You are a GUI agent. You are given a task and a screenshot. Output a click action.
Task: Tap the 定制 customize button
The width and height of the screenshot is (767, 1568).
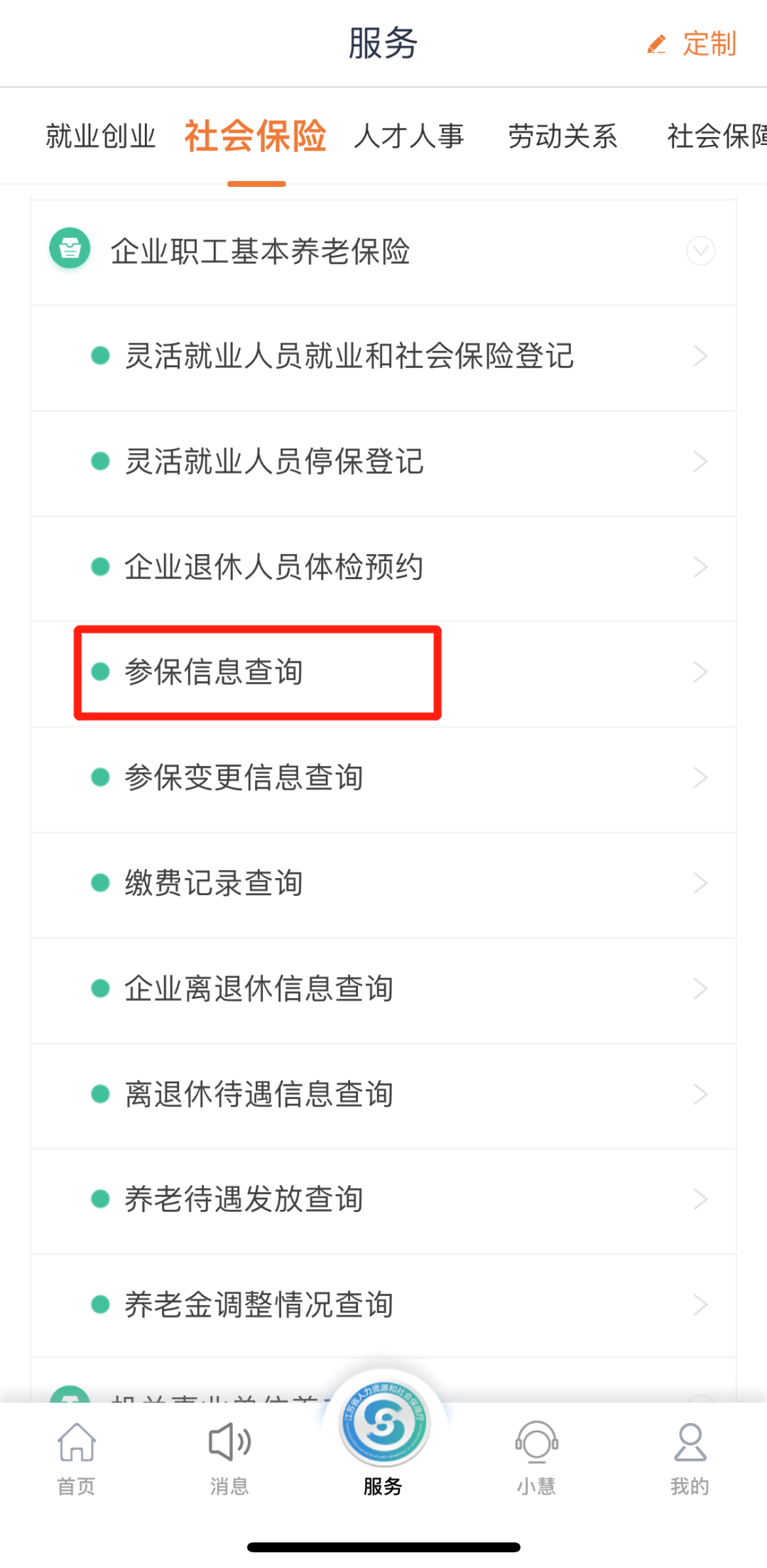(692, 44)
